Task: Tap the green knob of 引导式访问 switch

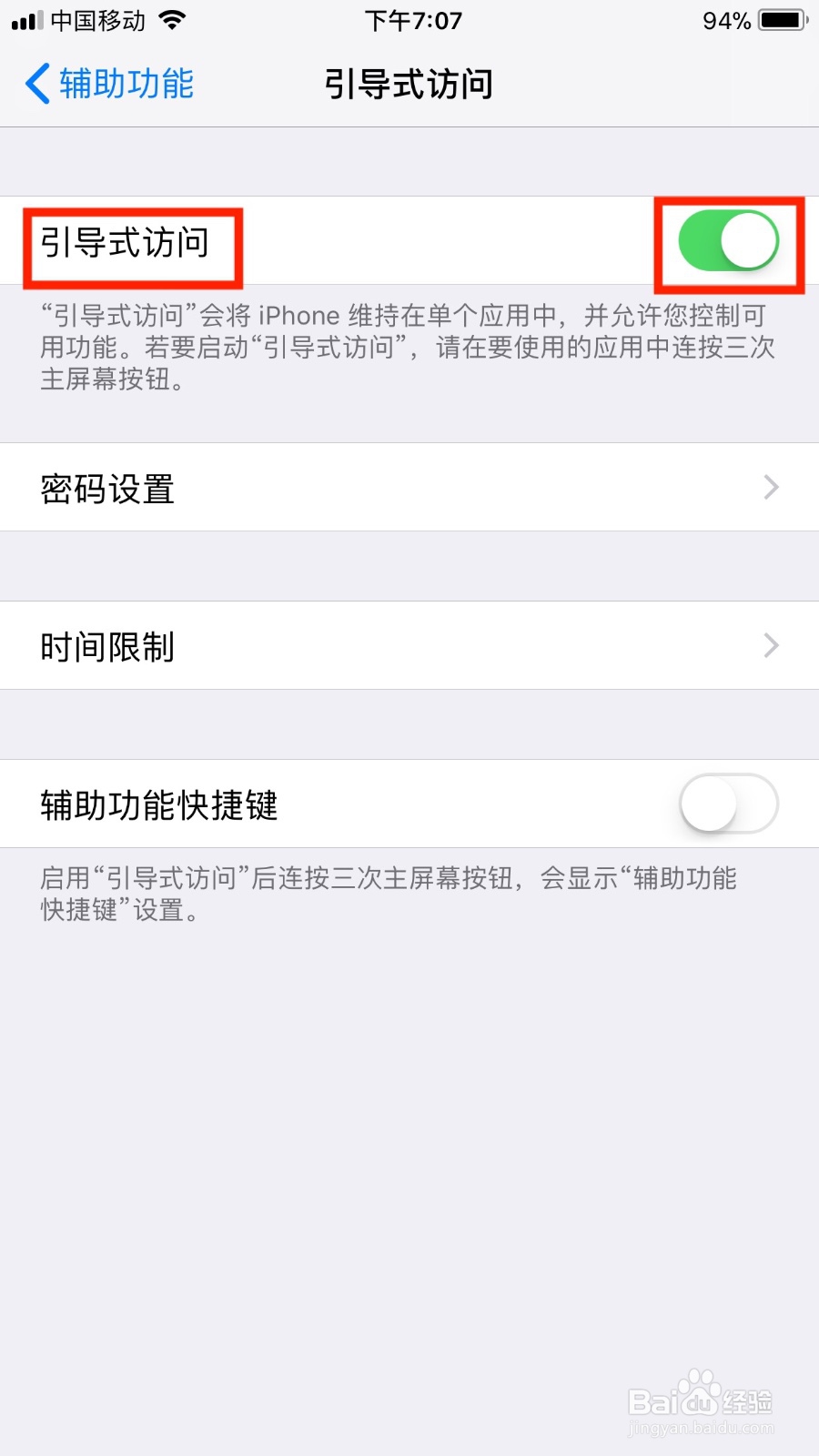Action: [x=748, y=240]
